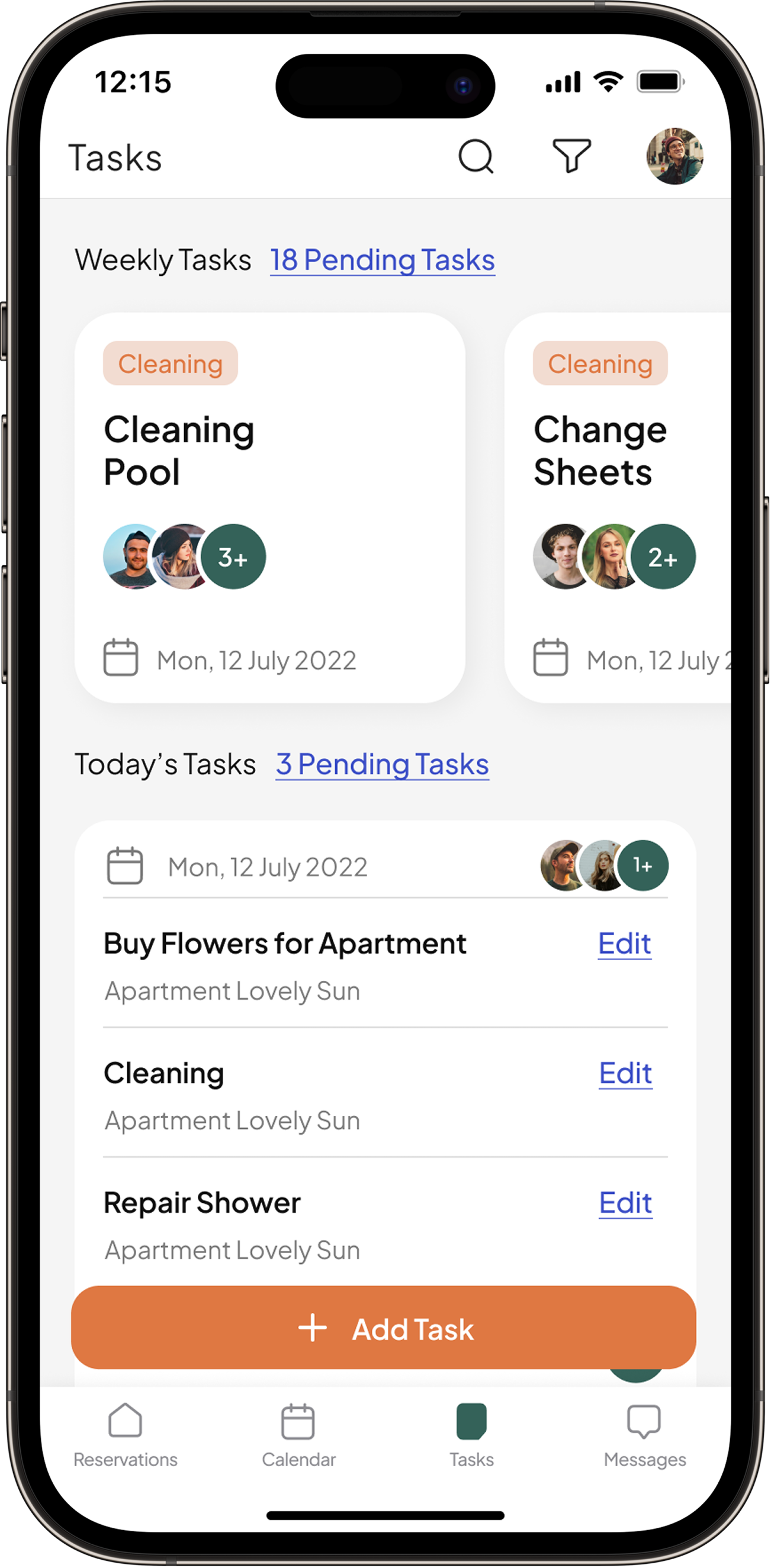Image resolution: width=771 pixels, height=1568 pixels.
Task: Go to the Messages tab
Action: pos(644,1435)
